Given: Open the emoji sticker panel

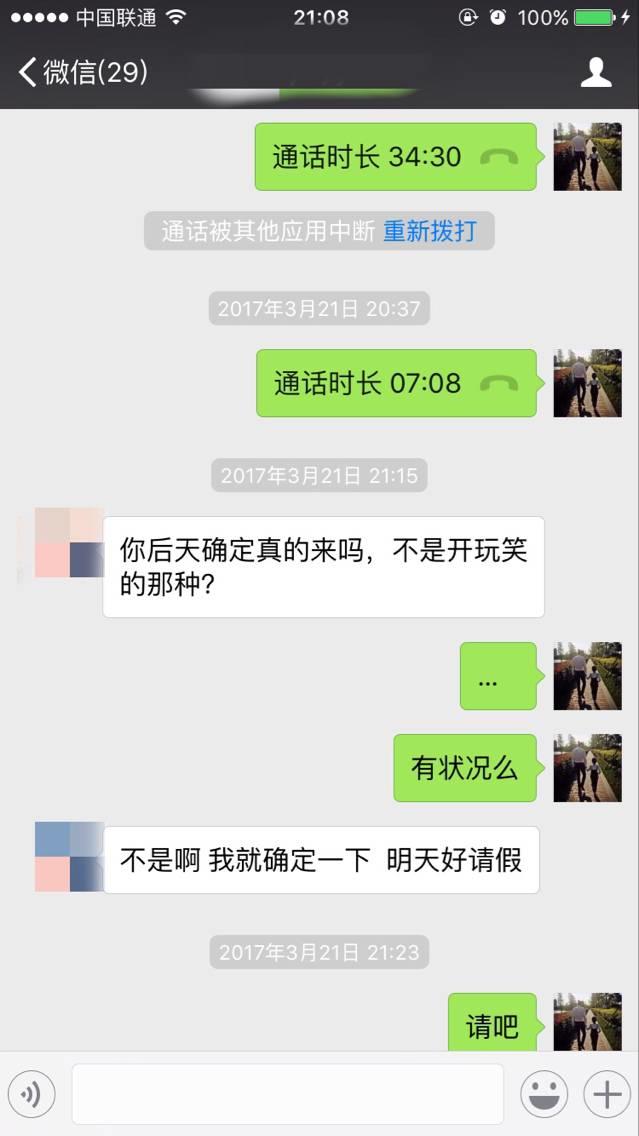Looking at the screenshot, I should pyautogui.click(x=544, y=1095).
